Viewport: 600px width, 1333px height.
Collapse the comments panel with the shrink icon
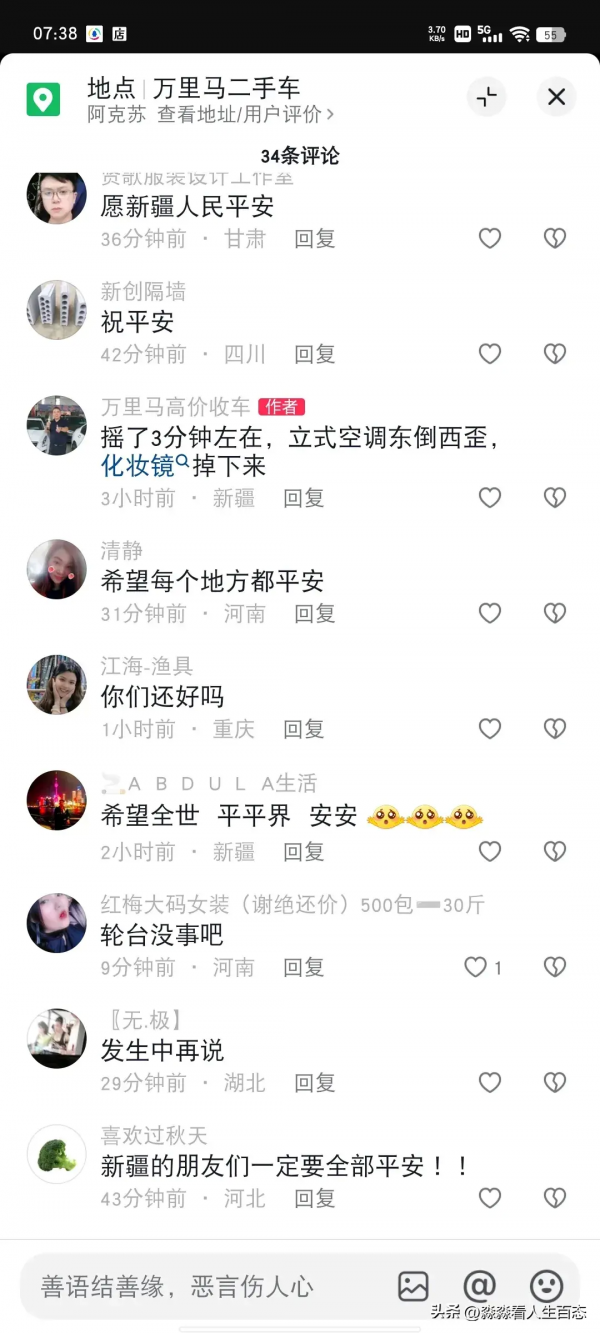pos(487,97)
